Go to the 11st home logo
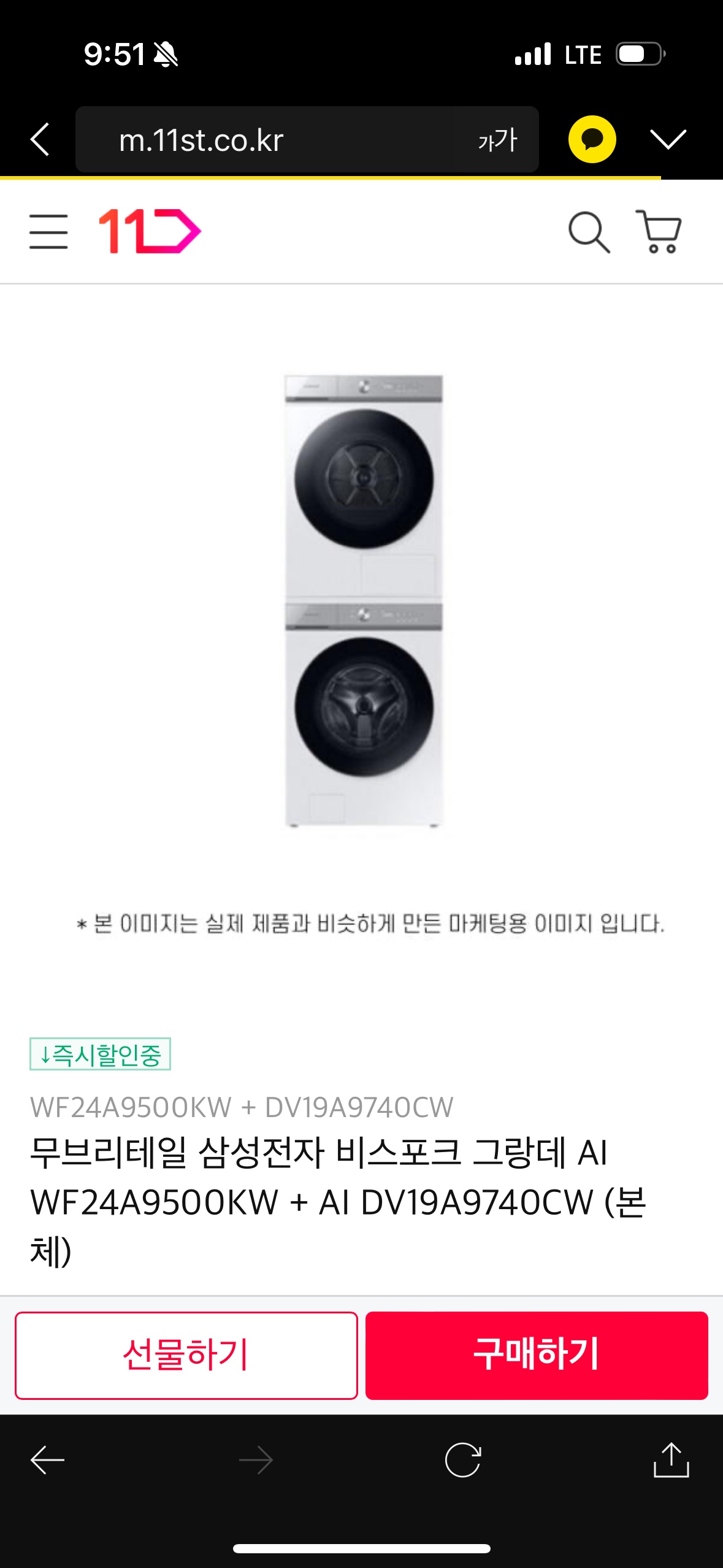Viewport: 723px width, 1568px height. pos(150,231)
